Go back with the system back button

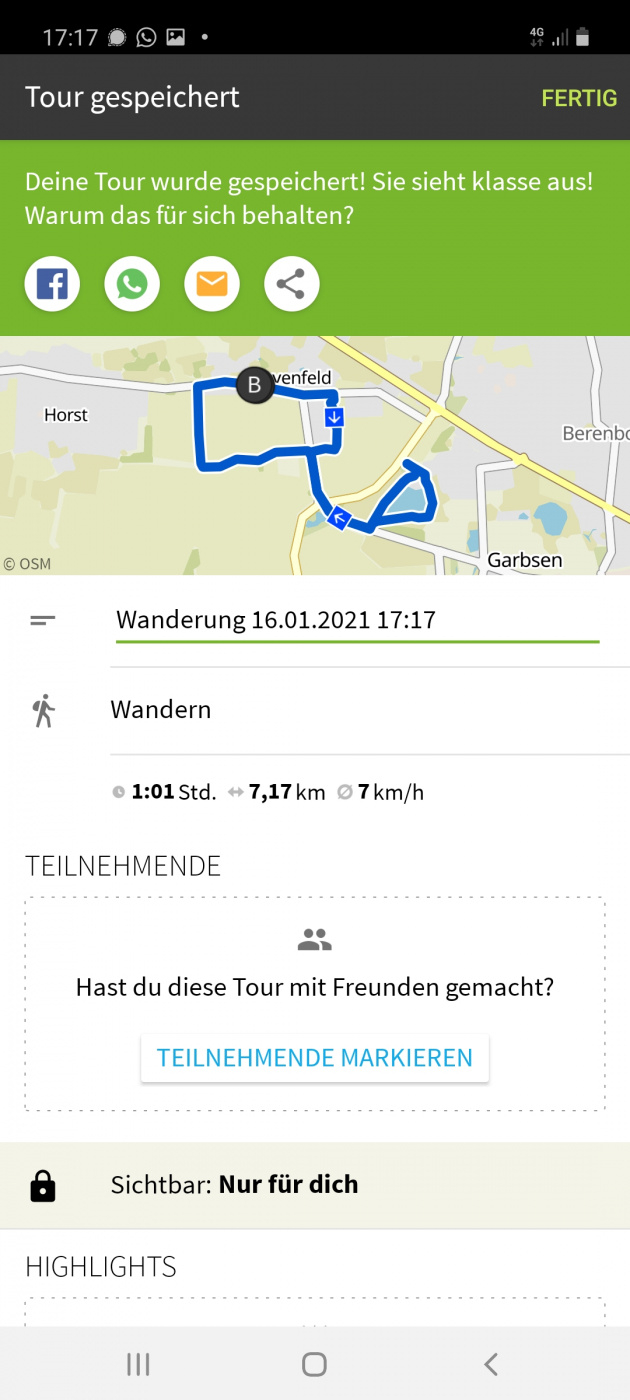click(490, 1364)
